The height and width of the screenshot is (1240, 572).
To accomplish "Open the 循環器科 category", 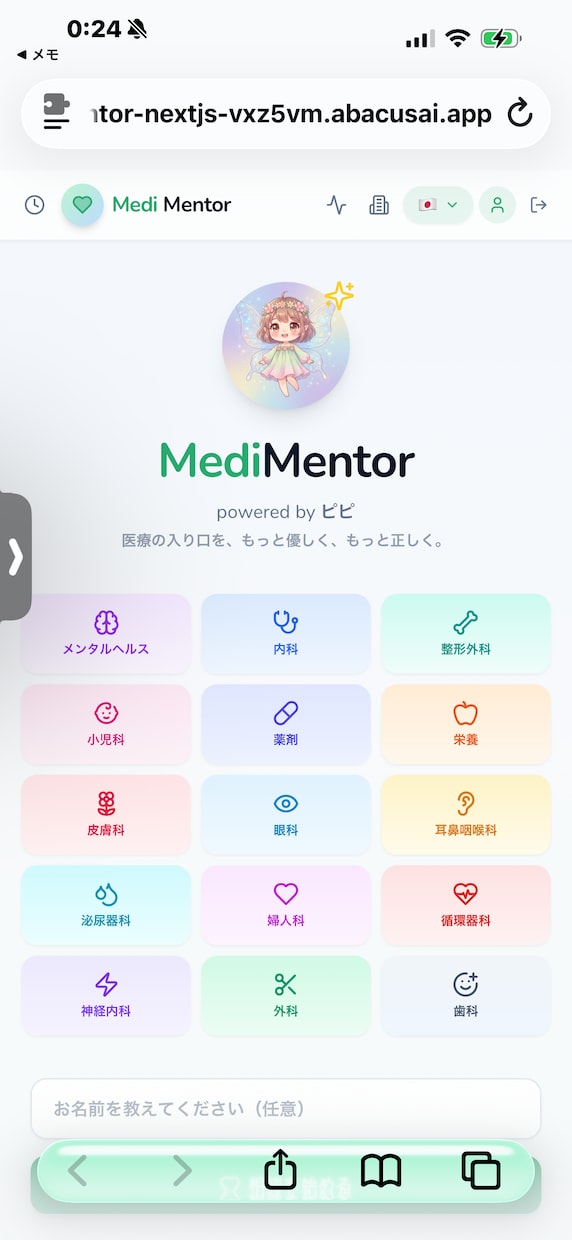I will (466, 905).
